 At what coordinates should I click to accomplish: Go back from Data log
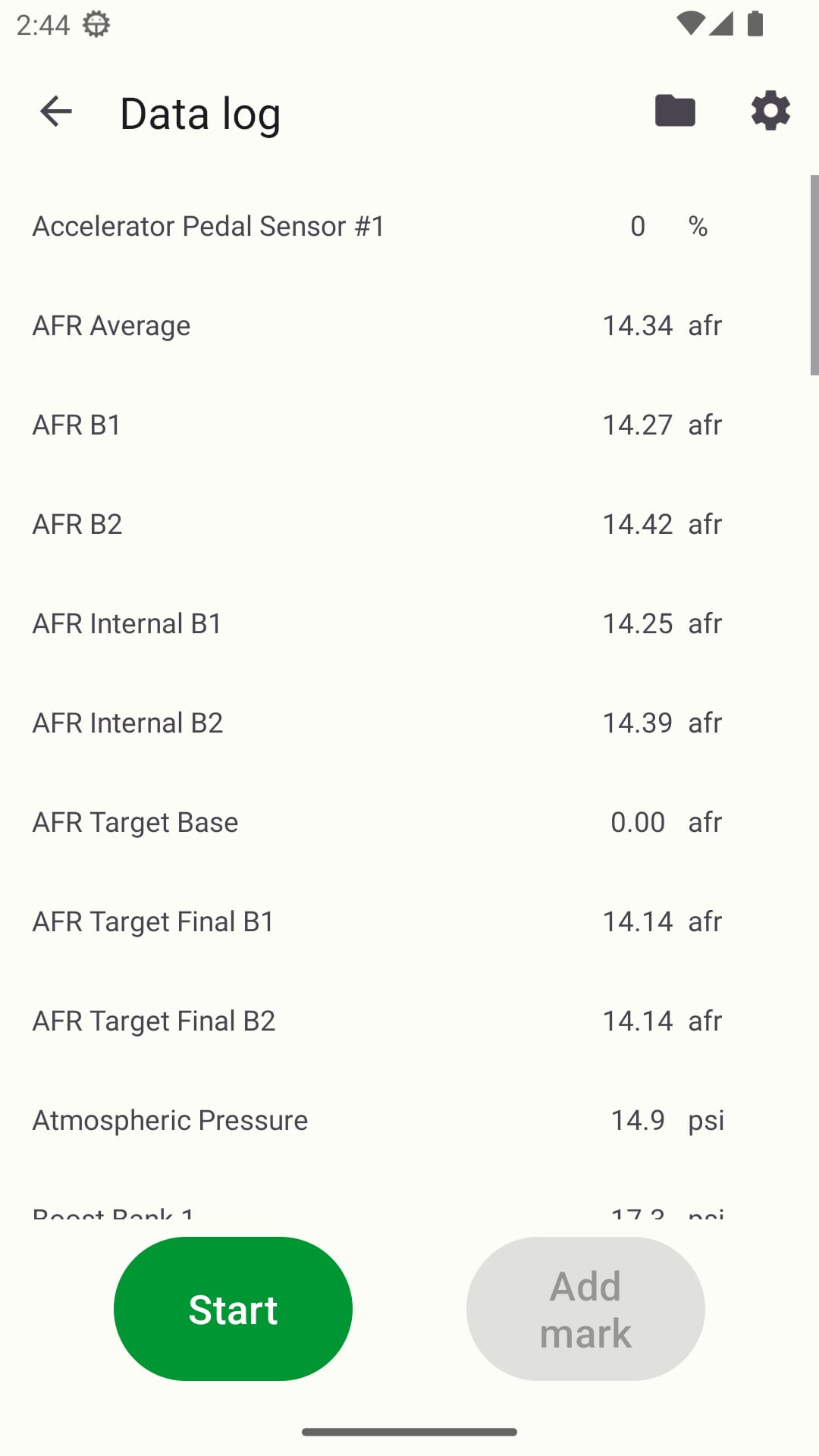coord(55,111)
